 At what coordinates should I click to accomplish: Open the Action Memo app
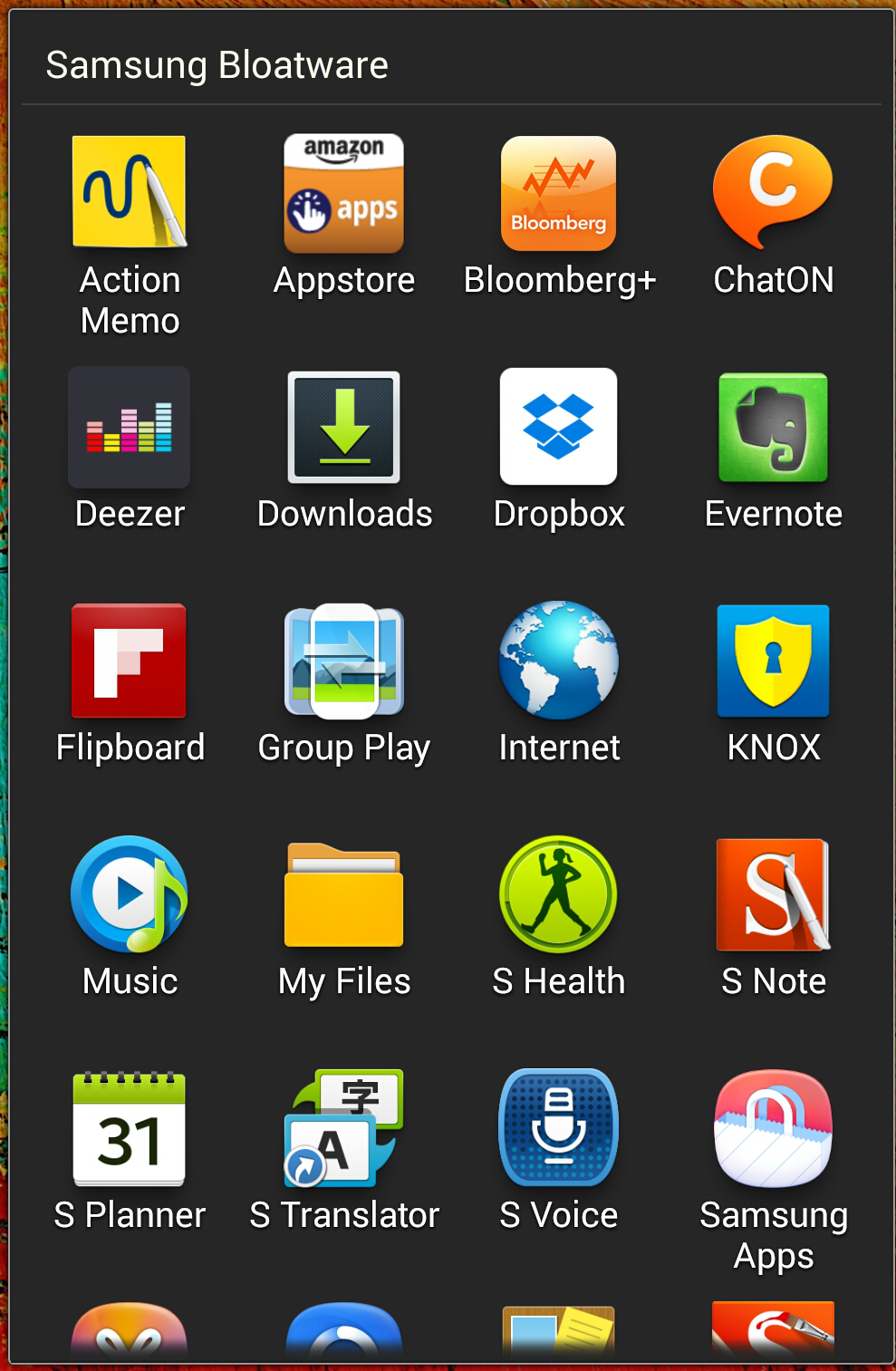point(130,192)
